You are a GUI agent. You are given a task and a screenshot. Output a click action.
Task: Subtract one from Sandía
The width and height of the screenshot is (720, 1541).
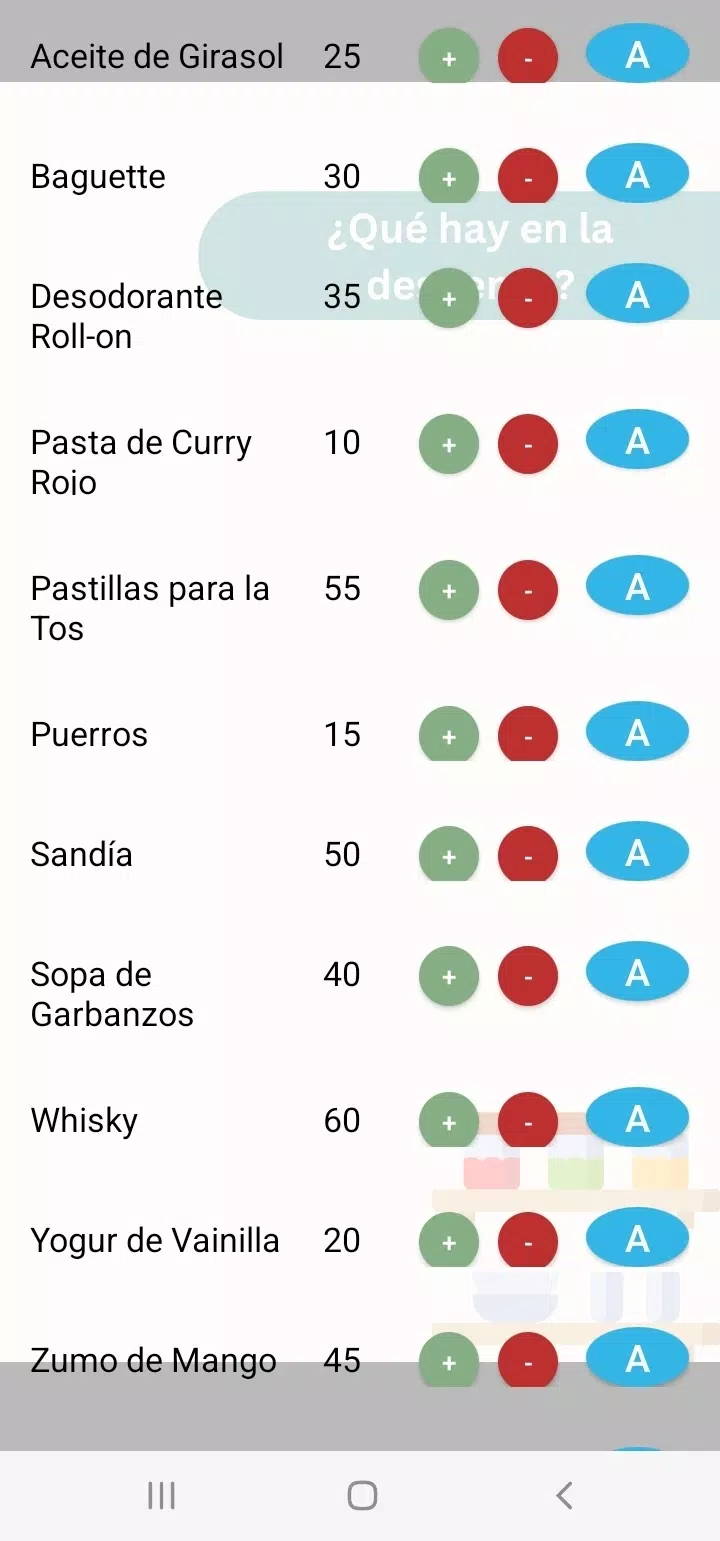(x=527, y=855)
